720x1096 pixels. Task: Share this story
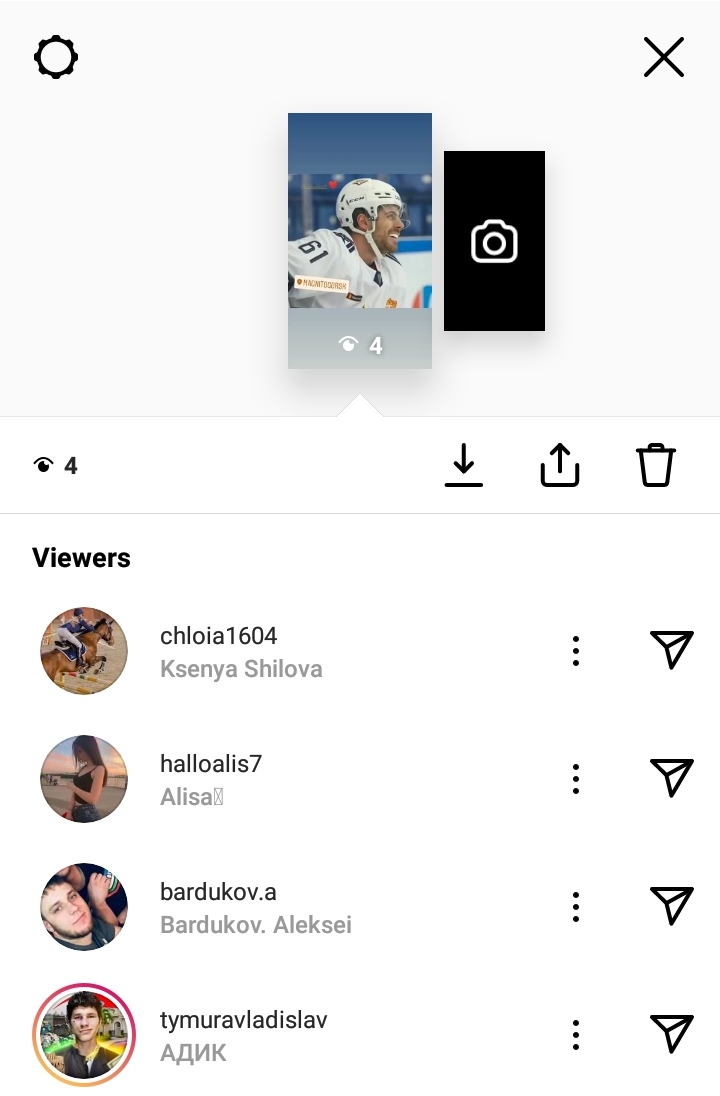(x=560, y=465)
